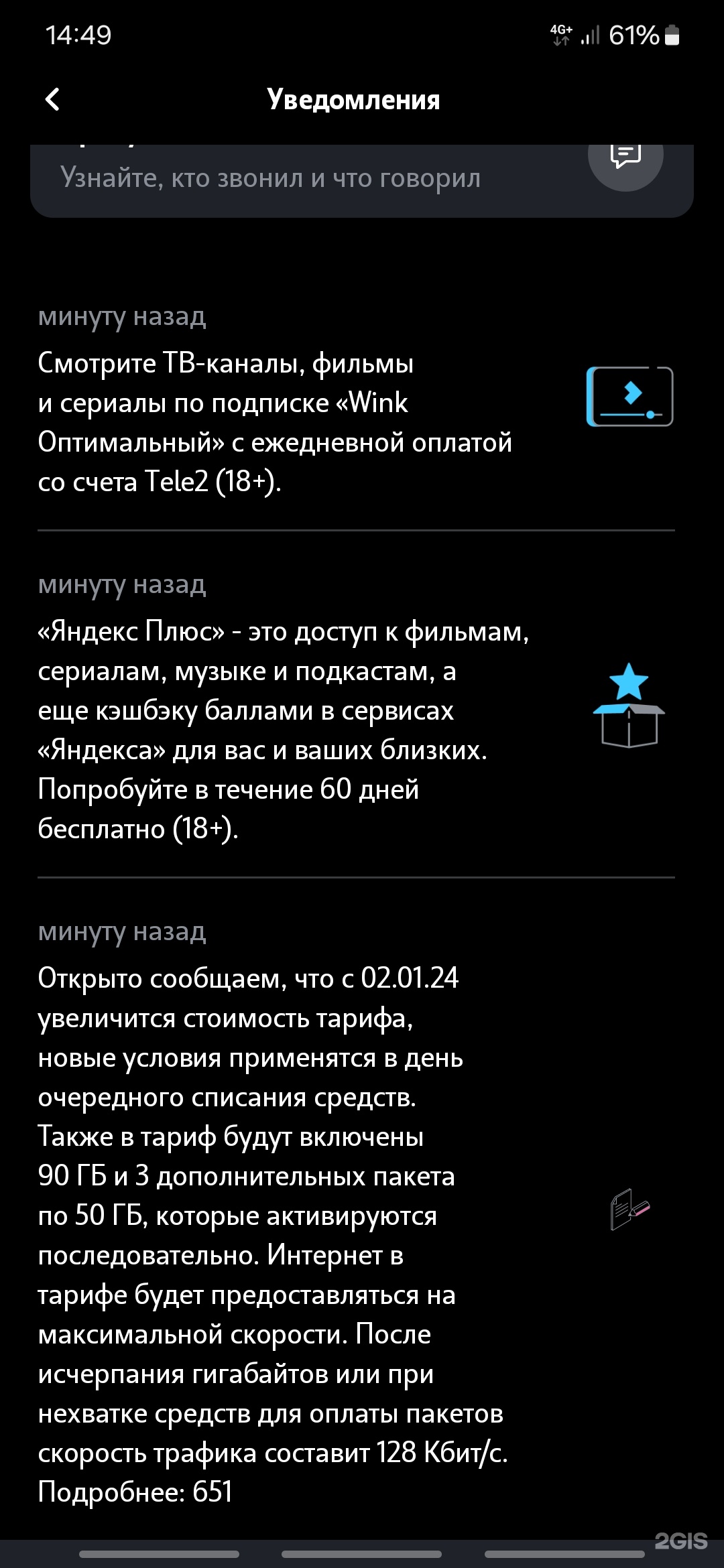Go back from the Уведомления screen
This screenshot has height=1568, width=724.
[x=52, y=99]
